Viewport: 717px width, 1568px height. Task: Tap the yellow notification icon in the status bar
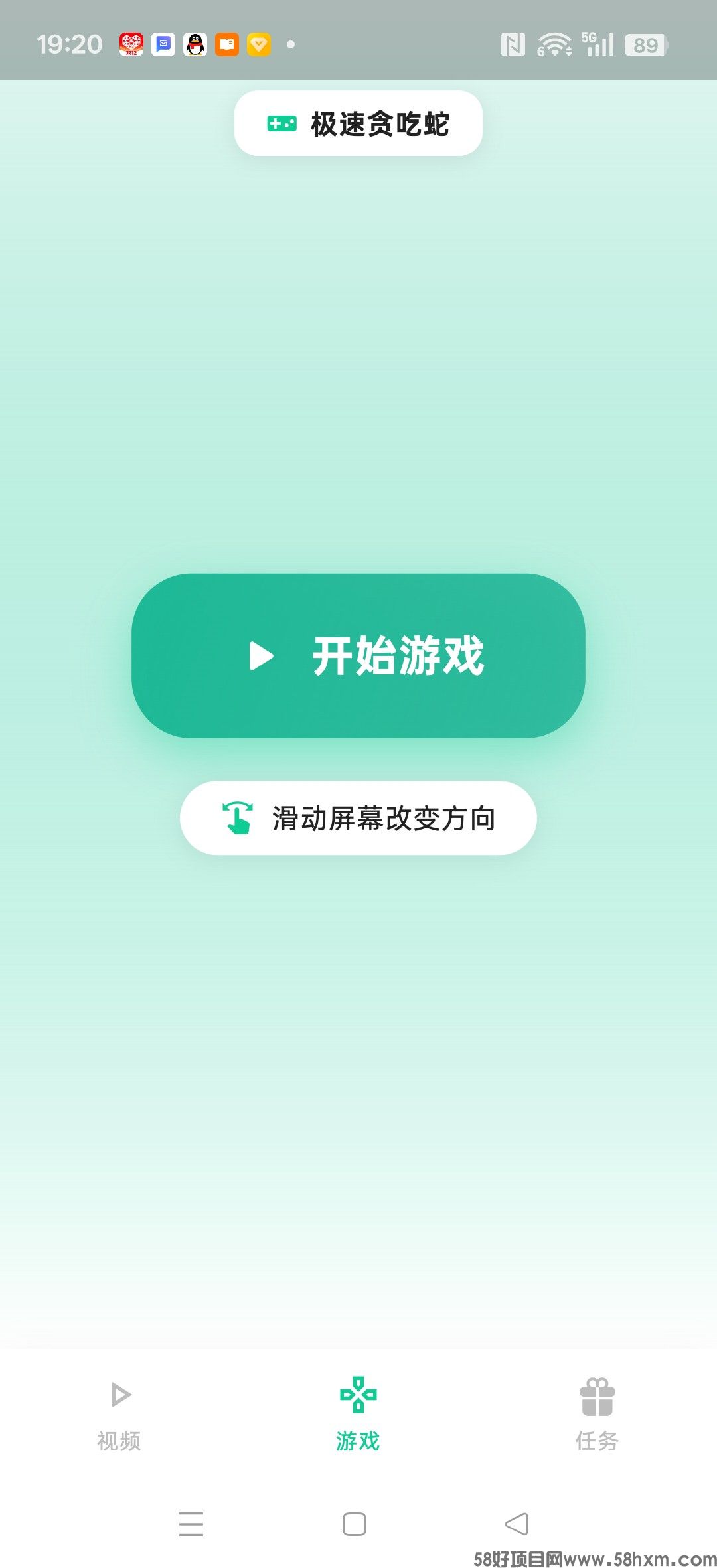pyautogui.click(x=259, y=45)
